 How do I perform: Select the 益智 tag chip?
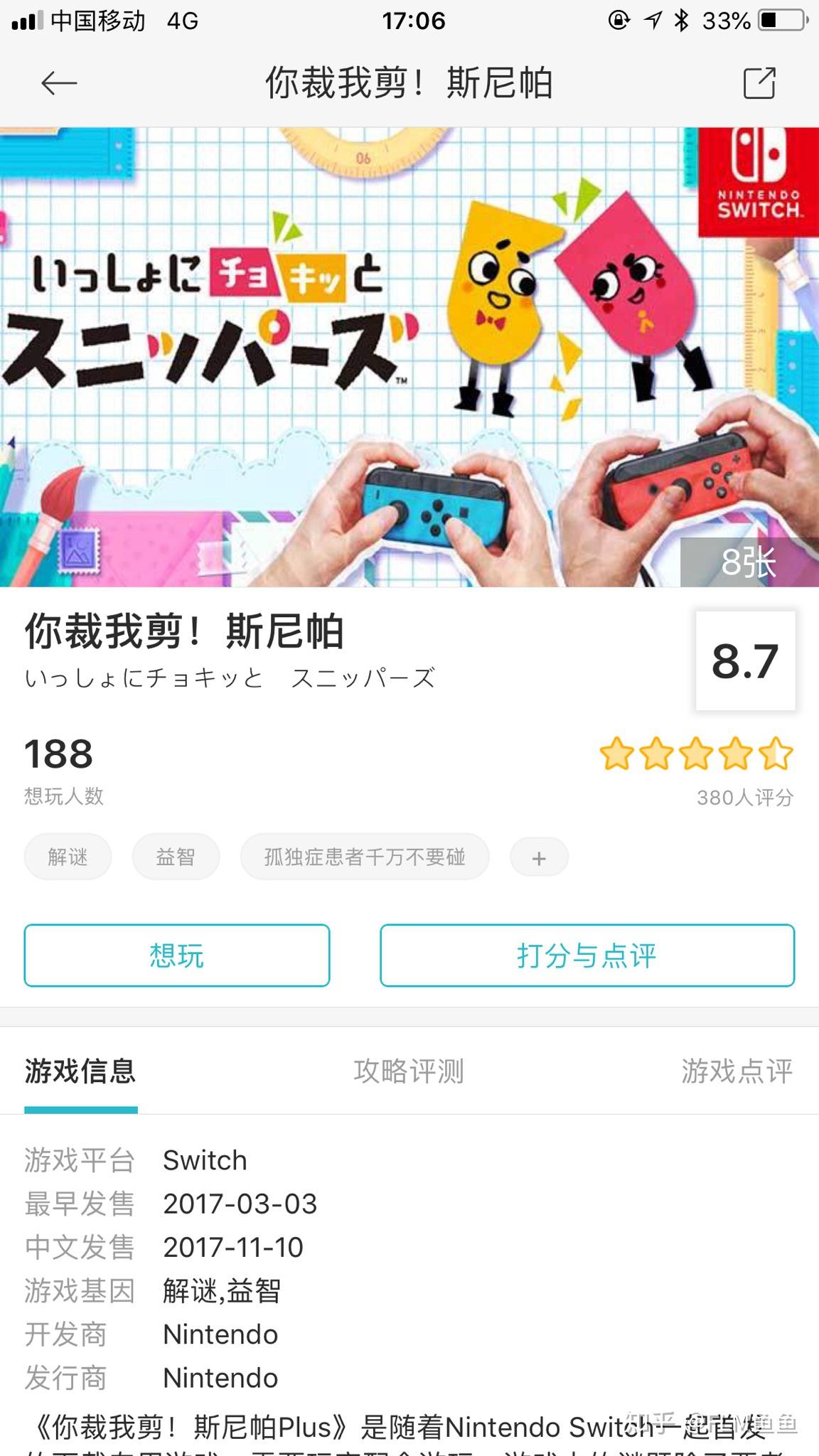[x=176, y=857]
